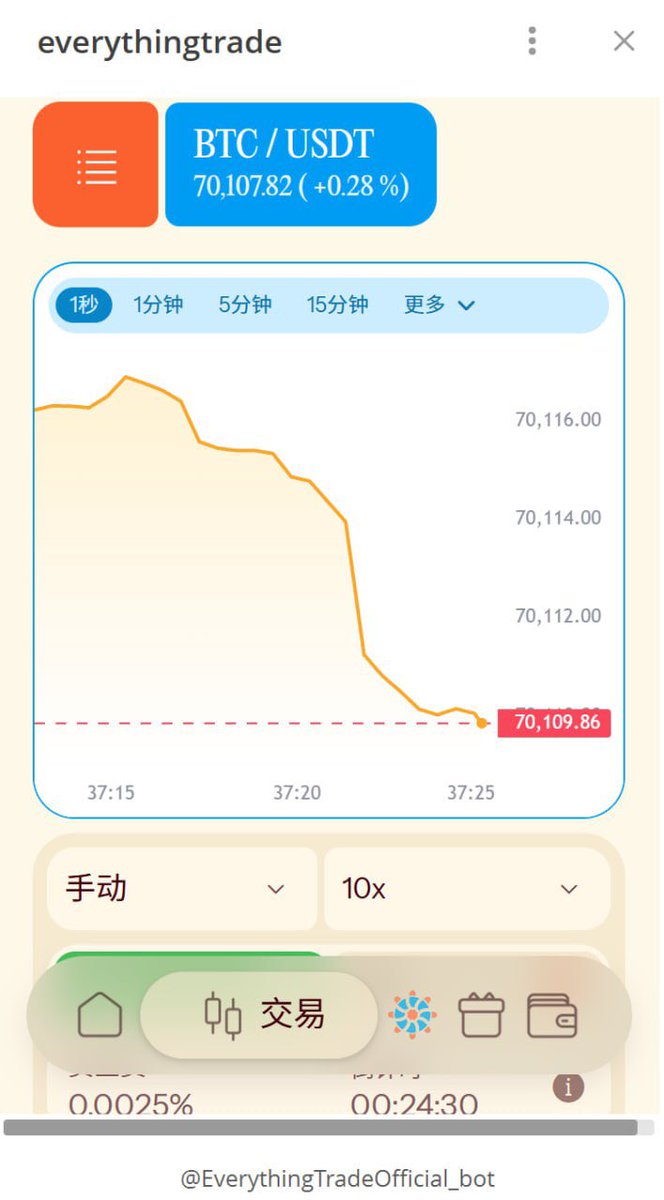Open the three-dot overflow menu
Screen dimensions: 664x1200
[x=532, y=41]
